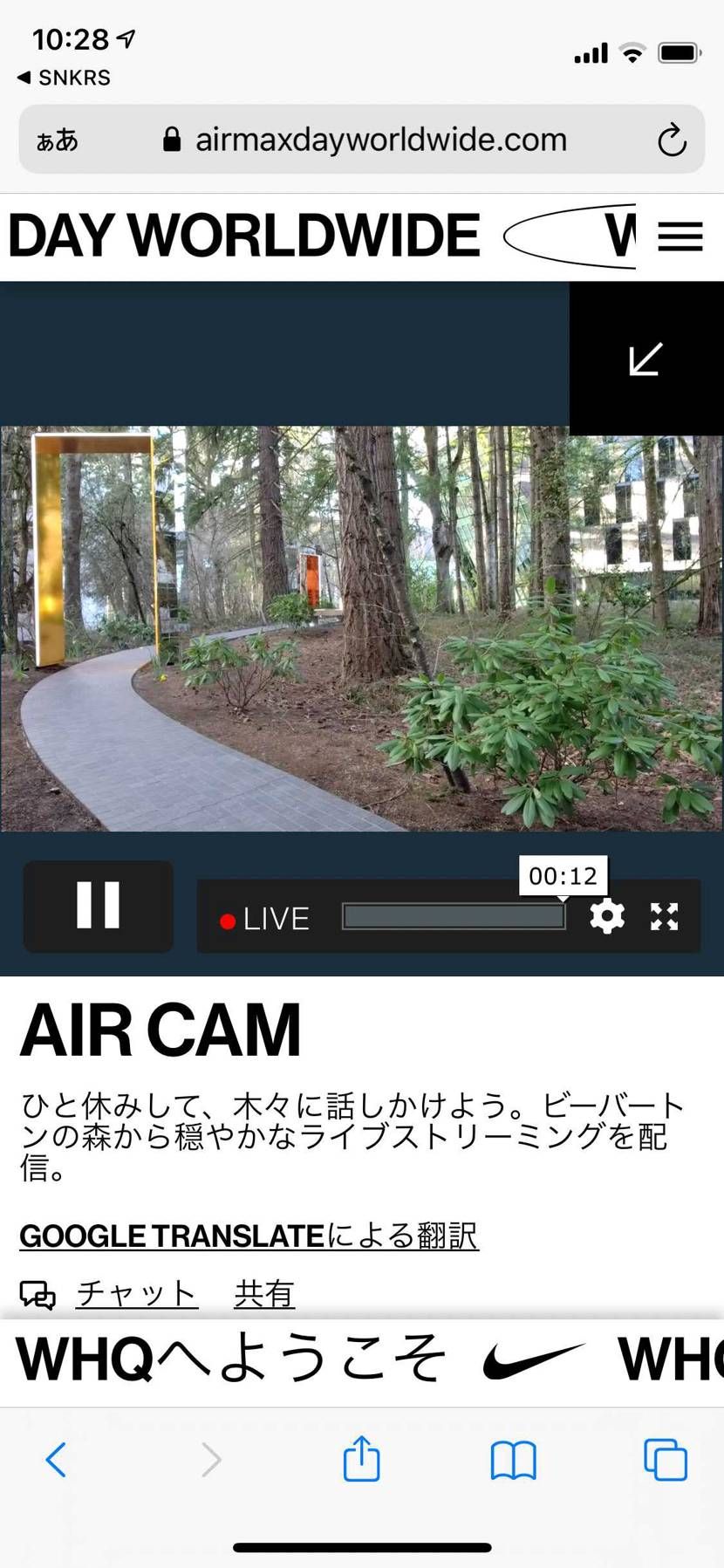
Task: Open Safari bookmarks
Action: coord(513,1459)
